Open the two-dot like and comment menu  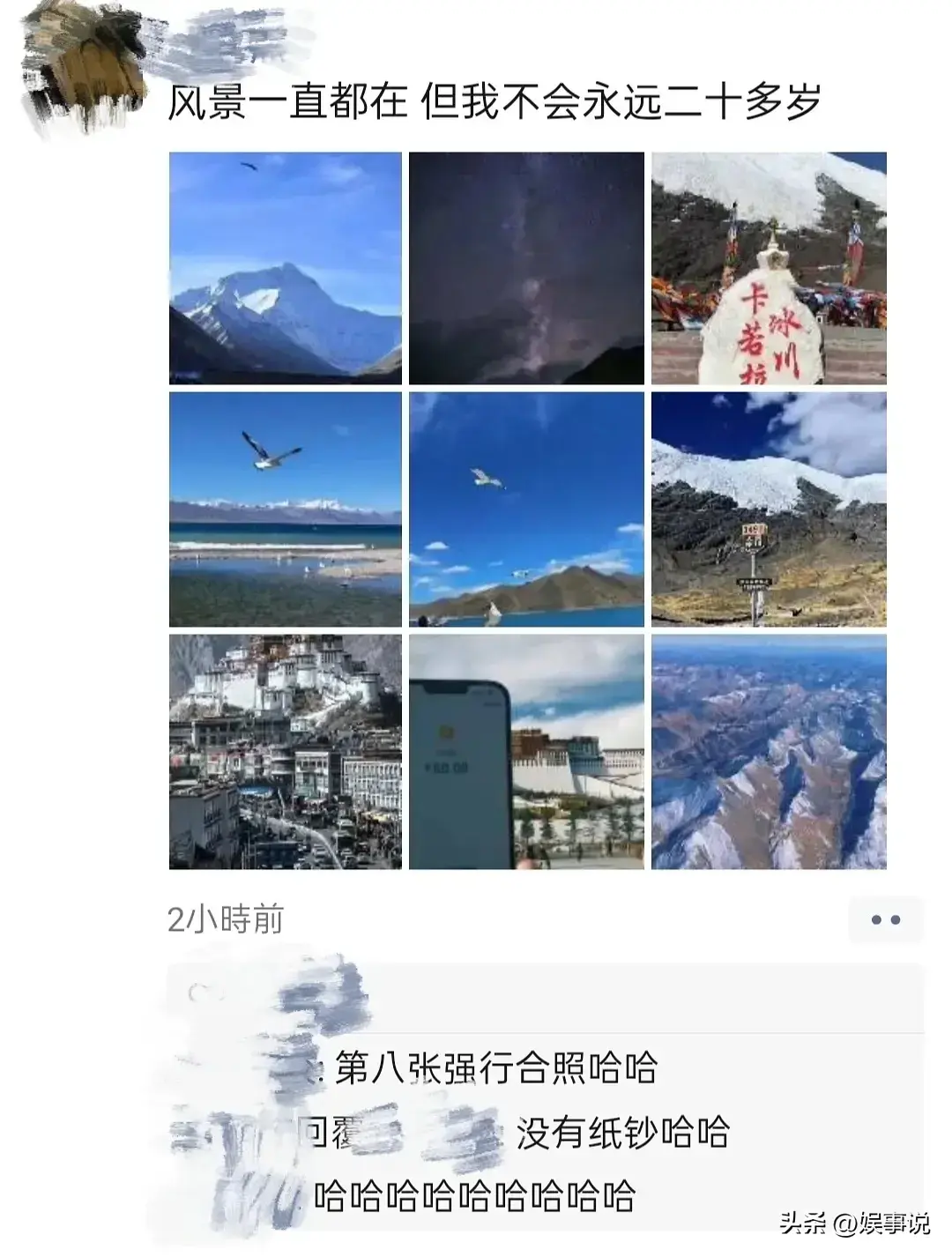[885, 919]
